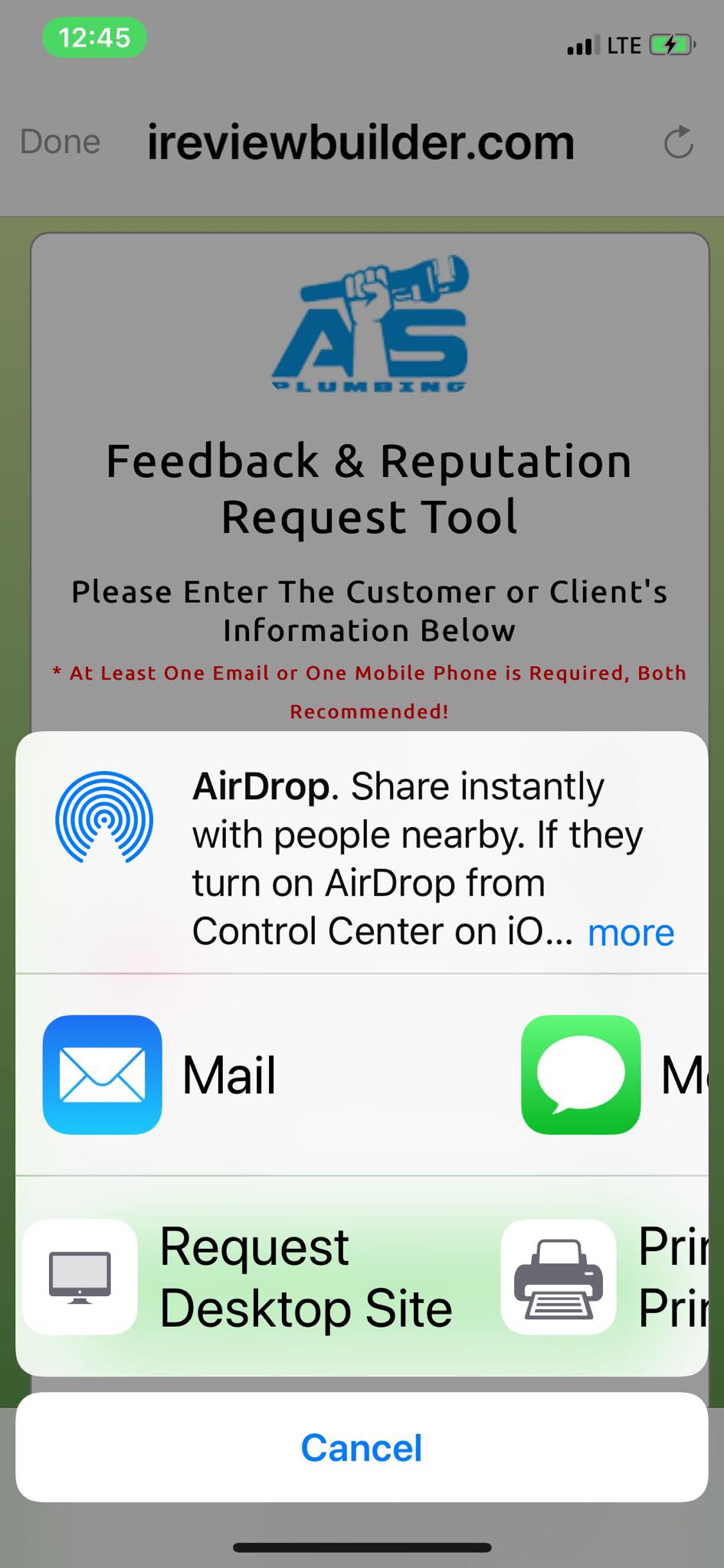Expand AirDrop description with more
The image size is (724, 1568).
[631, 933]
